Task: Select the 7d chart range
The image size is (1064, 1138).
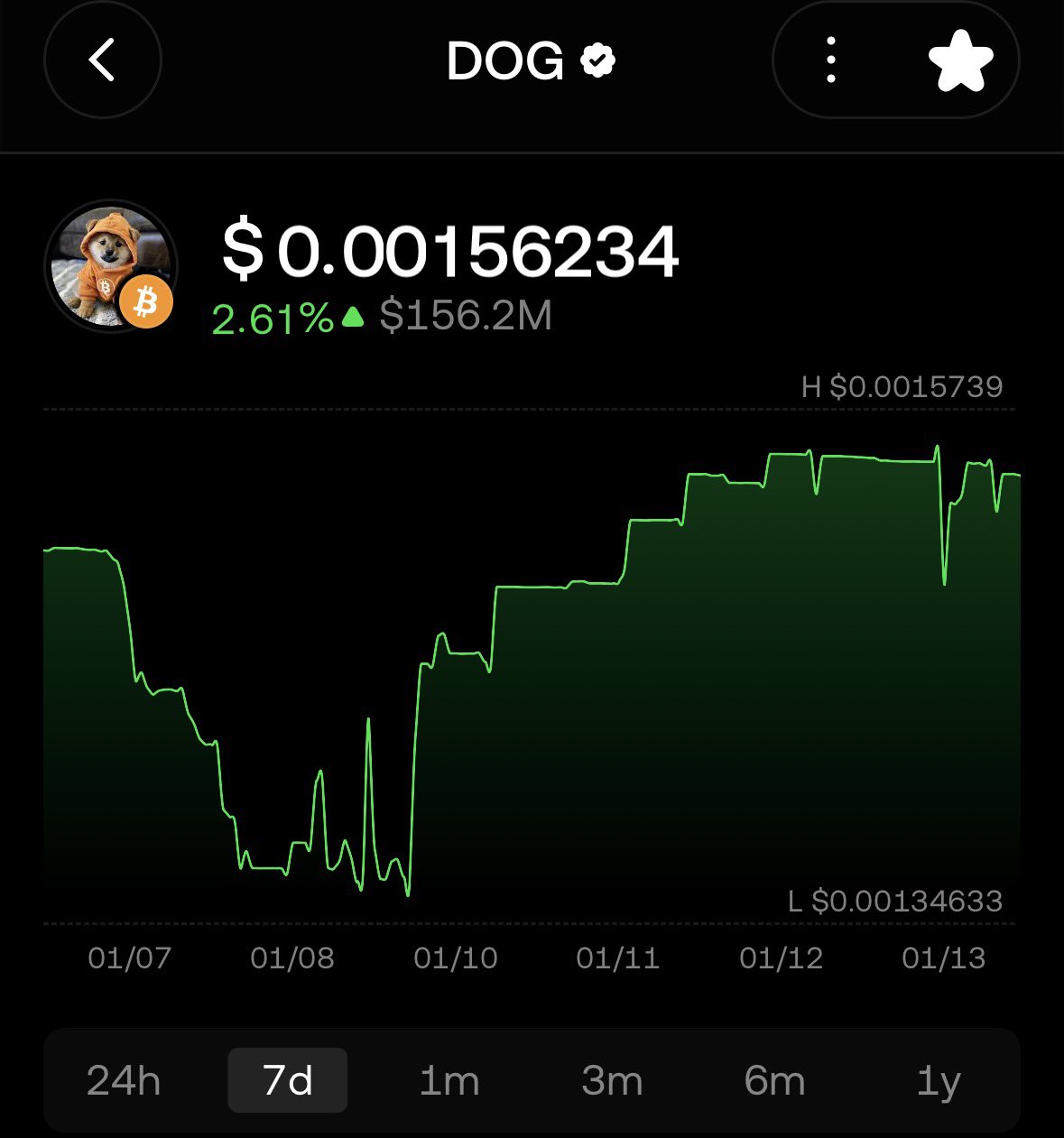Action: point(288,1080)
